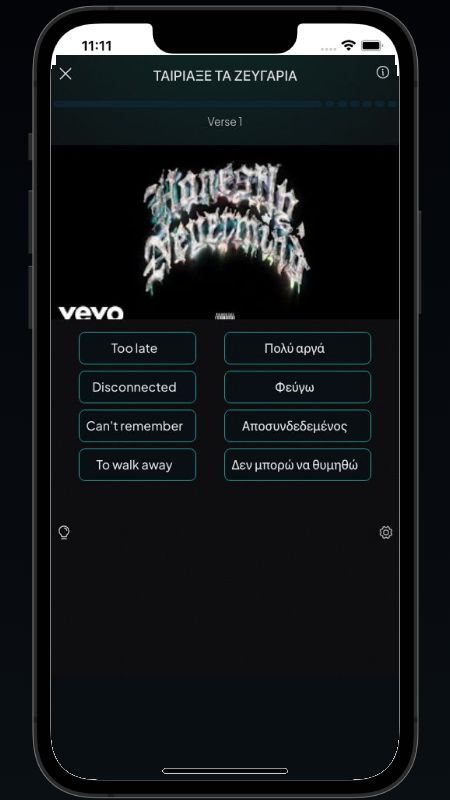Screen dimensions: 450x800
Task: Close the matching pairs exercise
Action: (x=65, y=74)
